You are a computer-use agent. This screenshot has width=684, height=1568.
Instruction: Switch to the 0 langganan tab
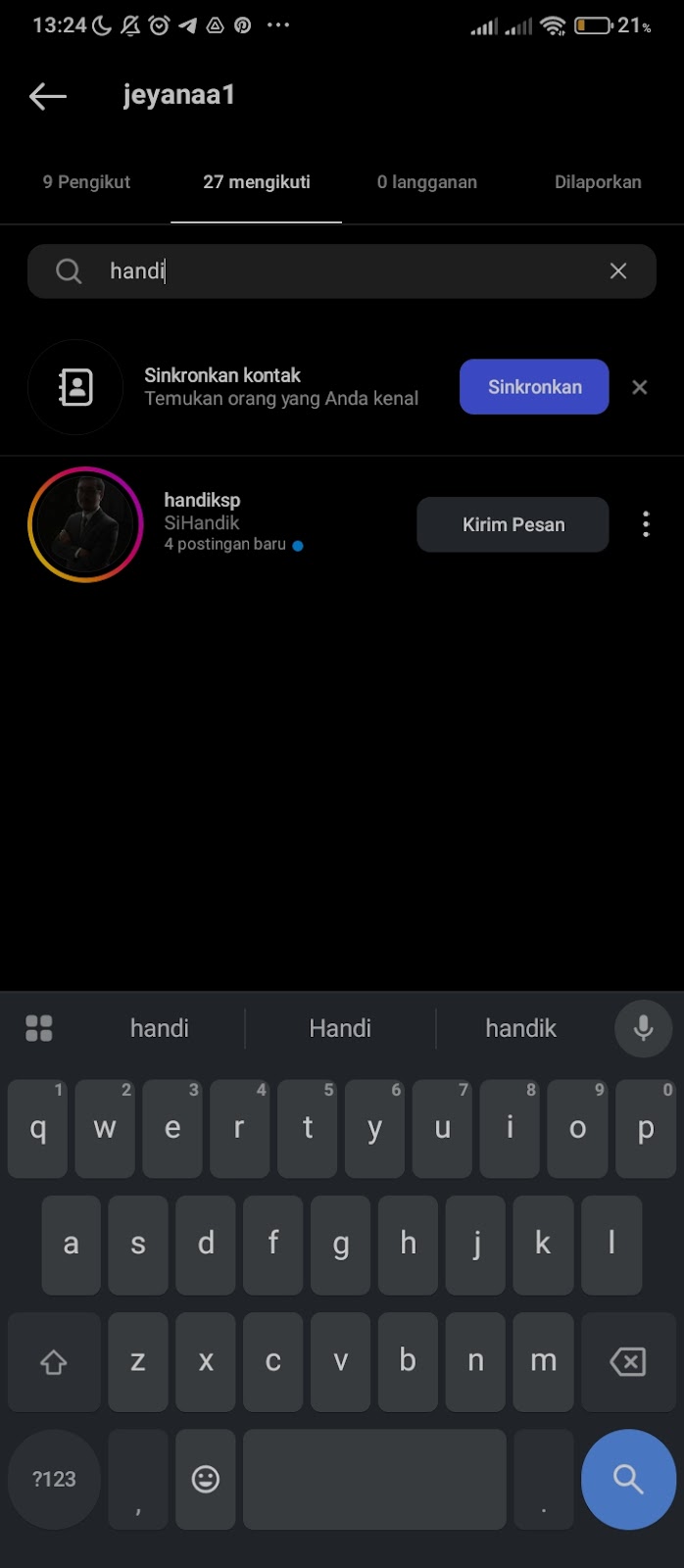(x=426, y=182)
